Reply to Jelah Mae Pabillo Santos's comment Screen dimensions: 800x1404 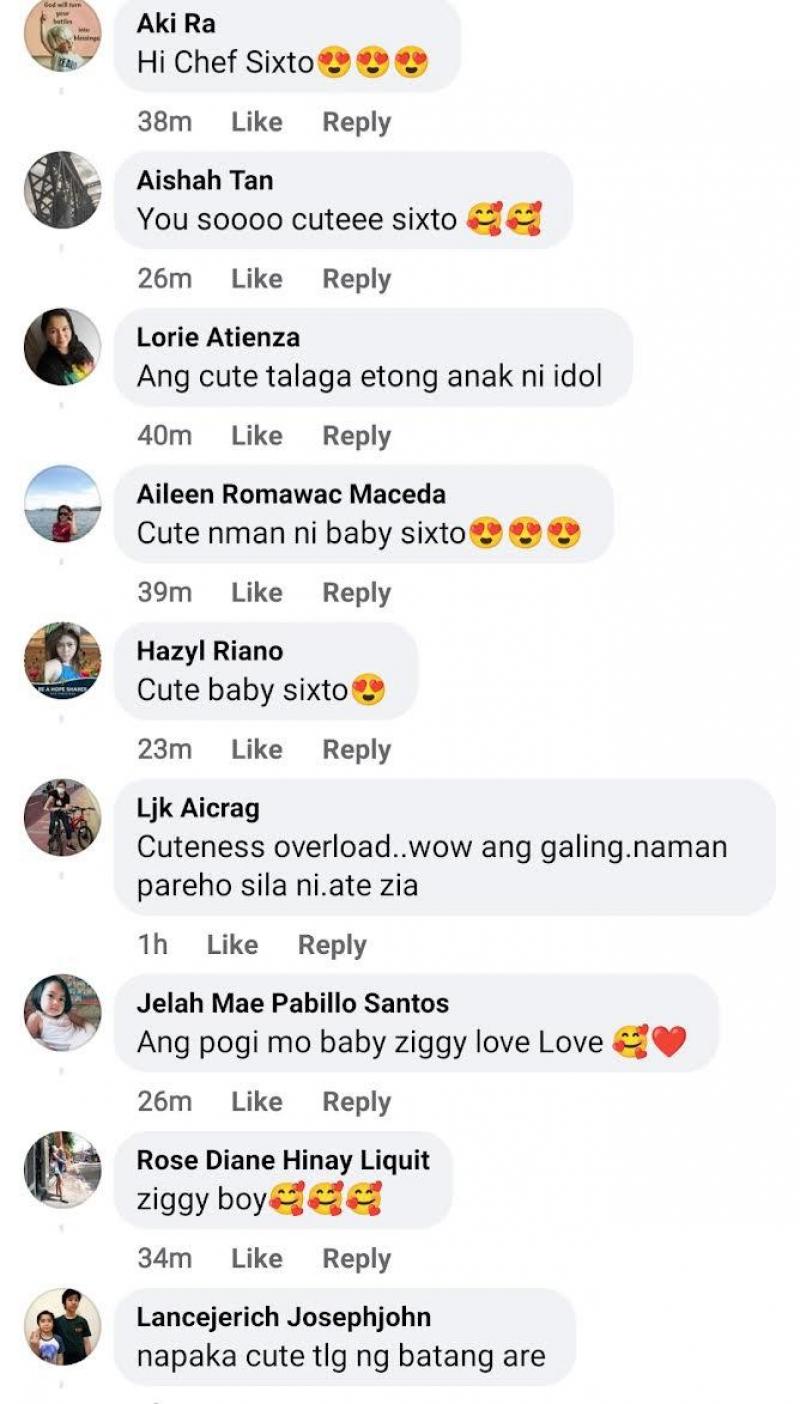(356, 1102)
